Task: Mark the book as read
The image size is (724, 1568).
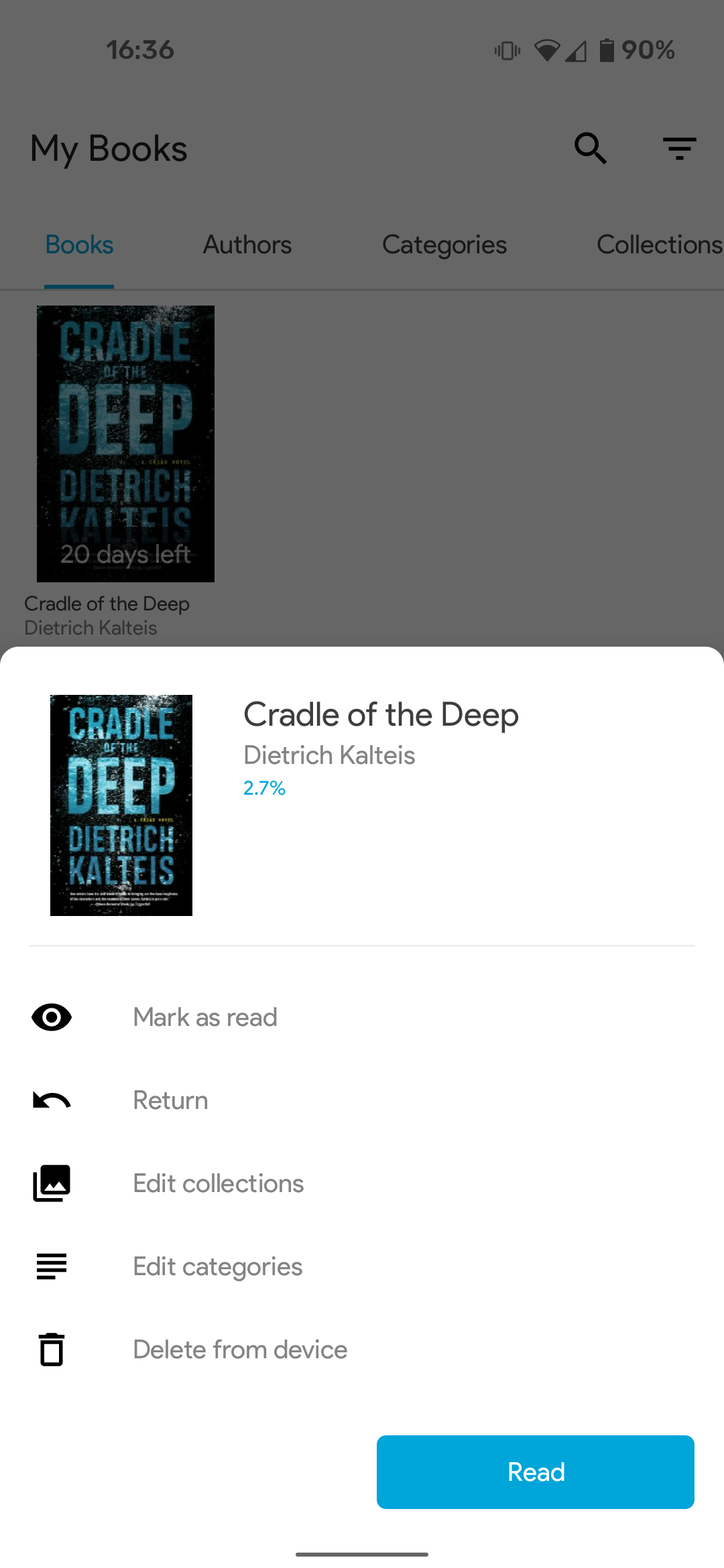Action: click(205, 1017)
